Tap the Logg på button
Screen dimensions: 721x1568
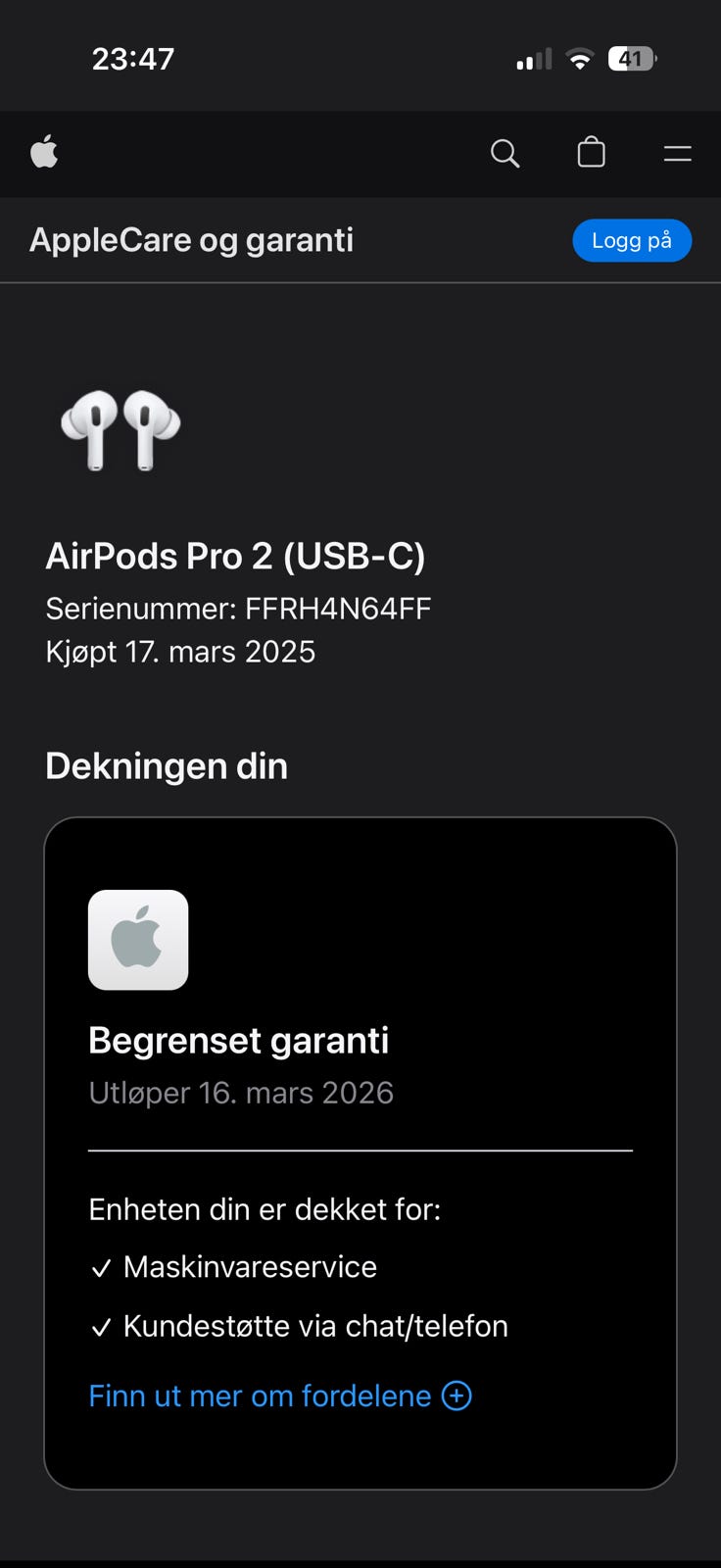632,240
